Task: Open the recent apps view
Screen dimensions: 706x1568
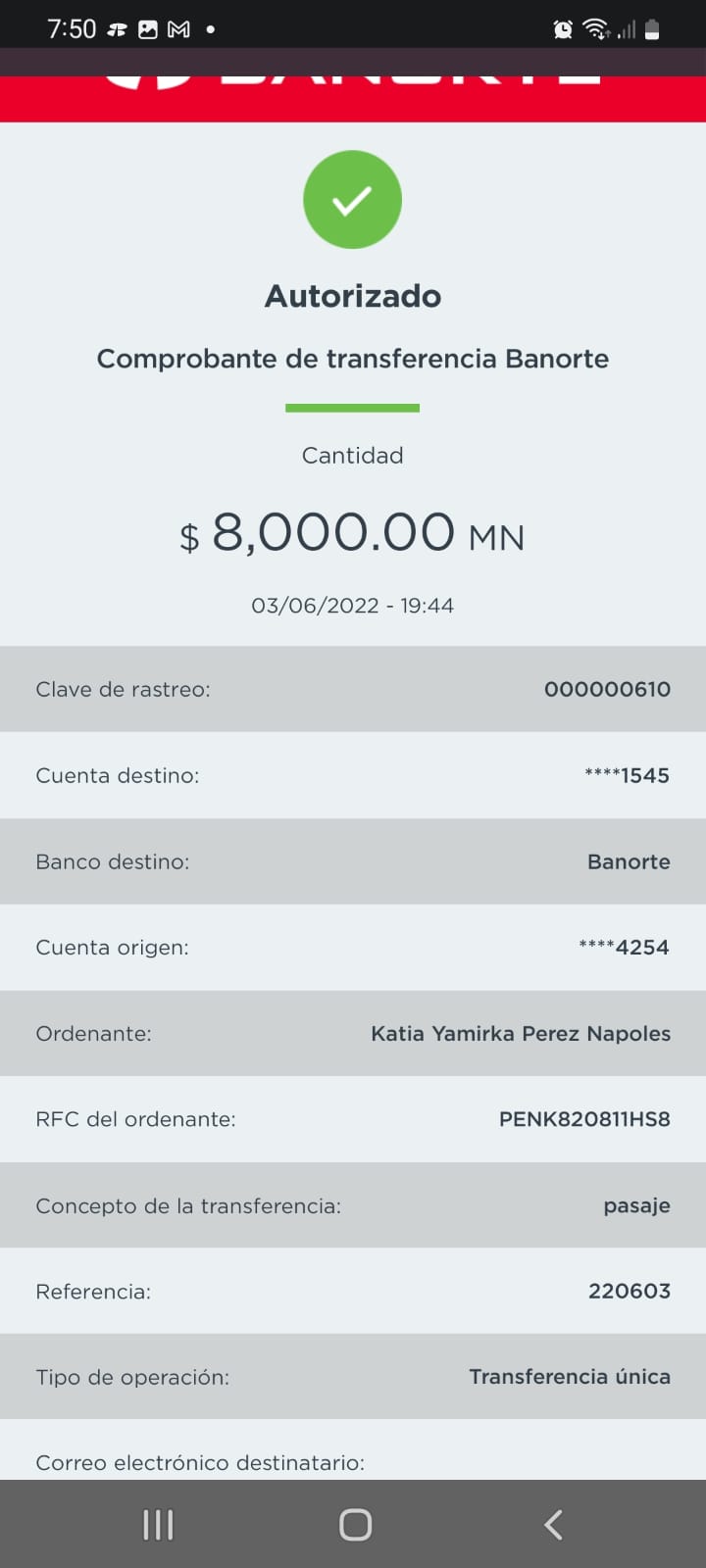Action: point(158,1524)
